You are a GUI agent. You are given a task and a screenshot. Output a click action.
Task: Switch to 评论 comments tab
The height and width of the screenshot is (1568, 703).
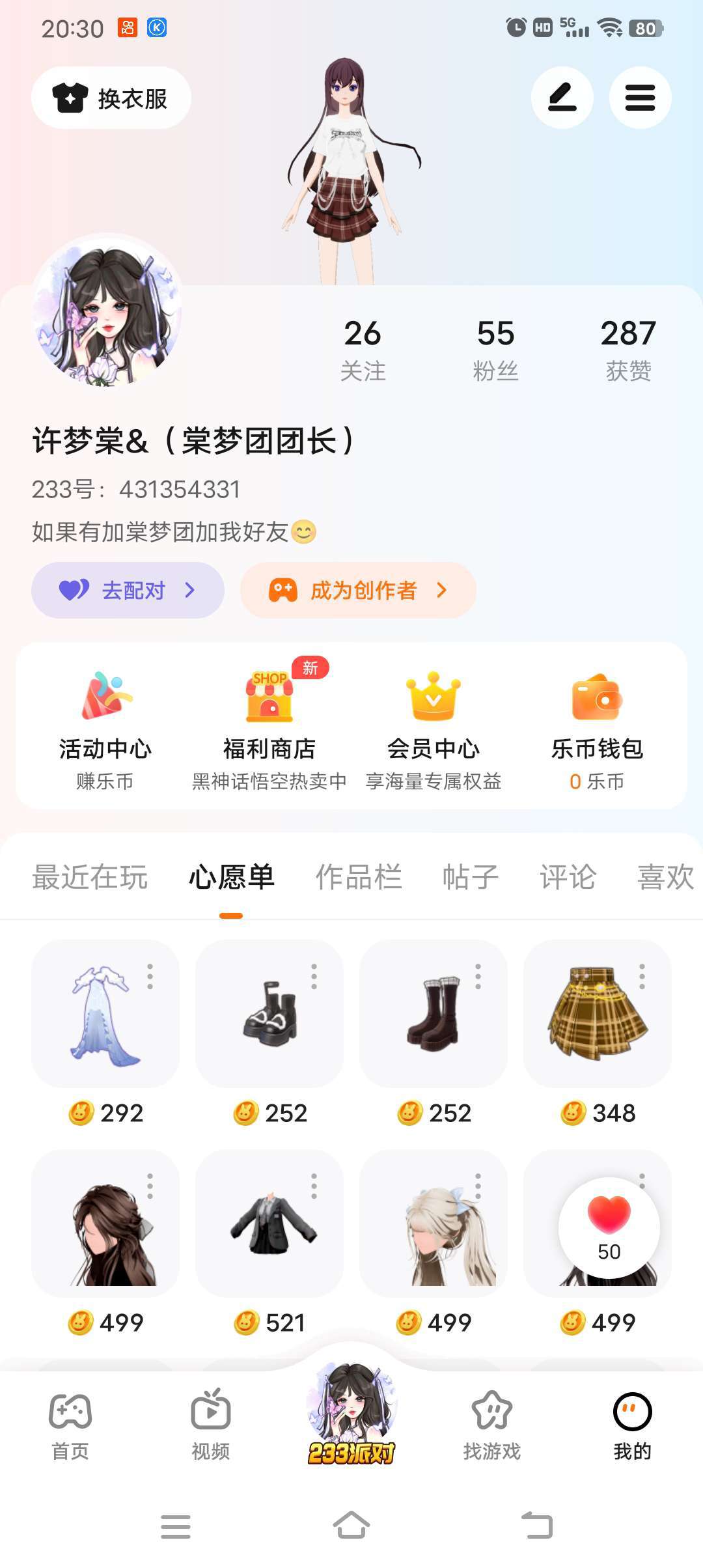click(x=568, y=877)
